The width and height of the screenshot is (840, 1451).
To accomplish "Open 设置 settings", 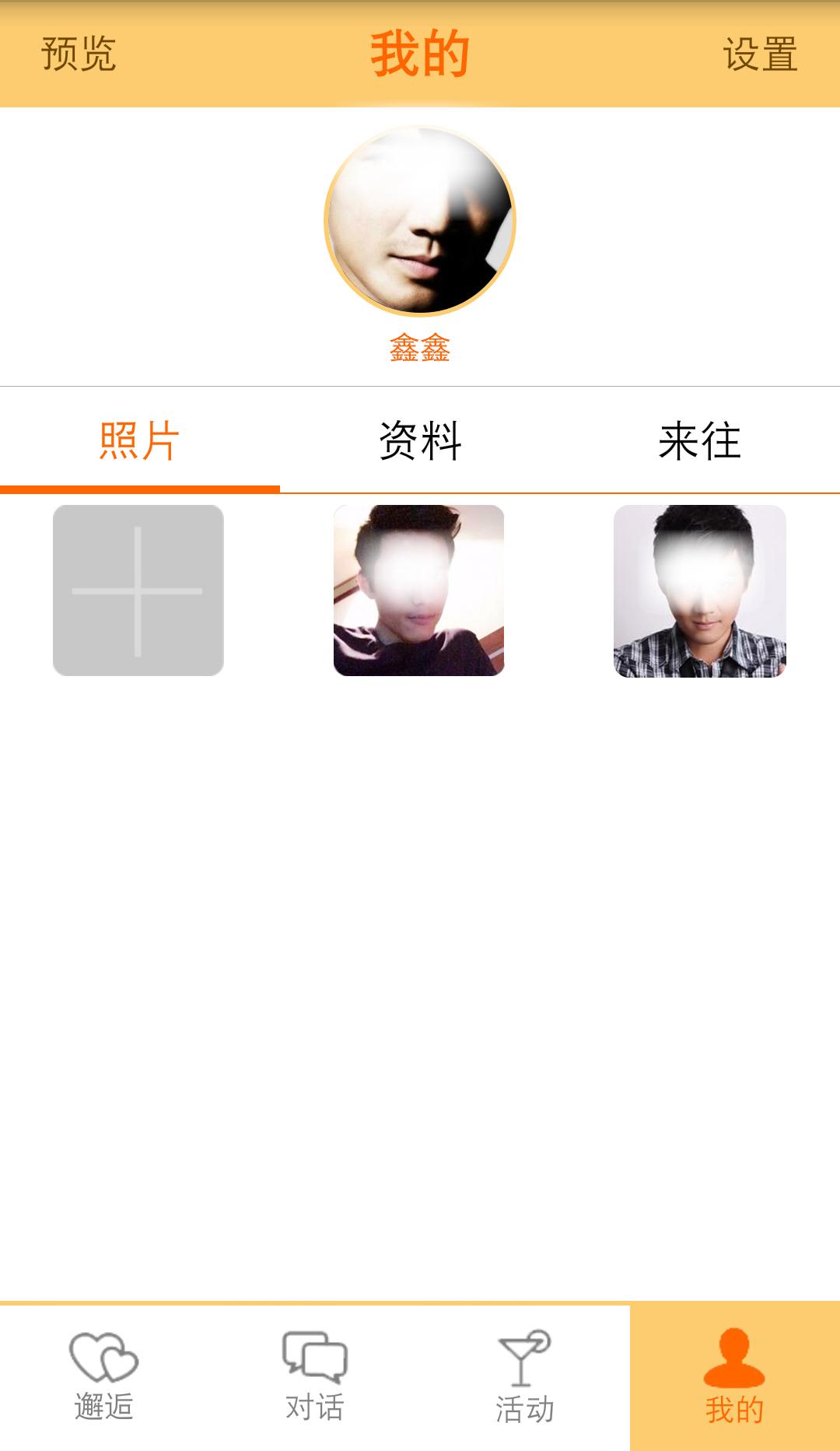I will 760,54.
